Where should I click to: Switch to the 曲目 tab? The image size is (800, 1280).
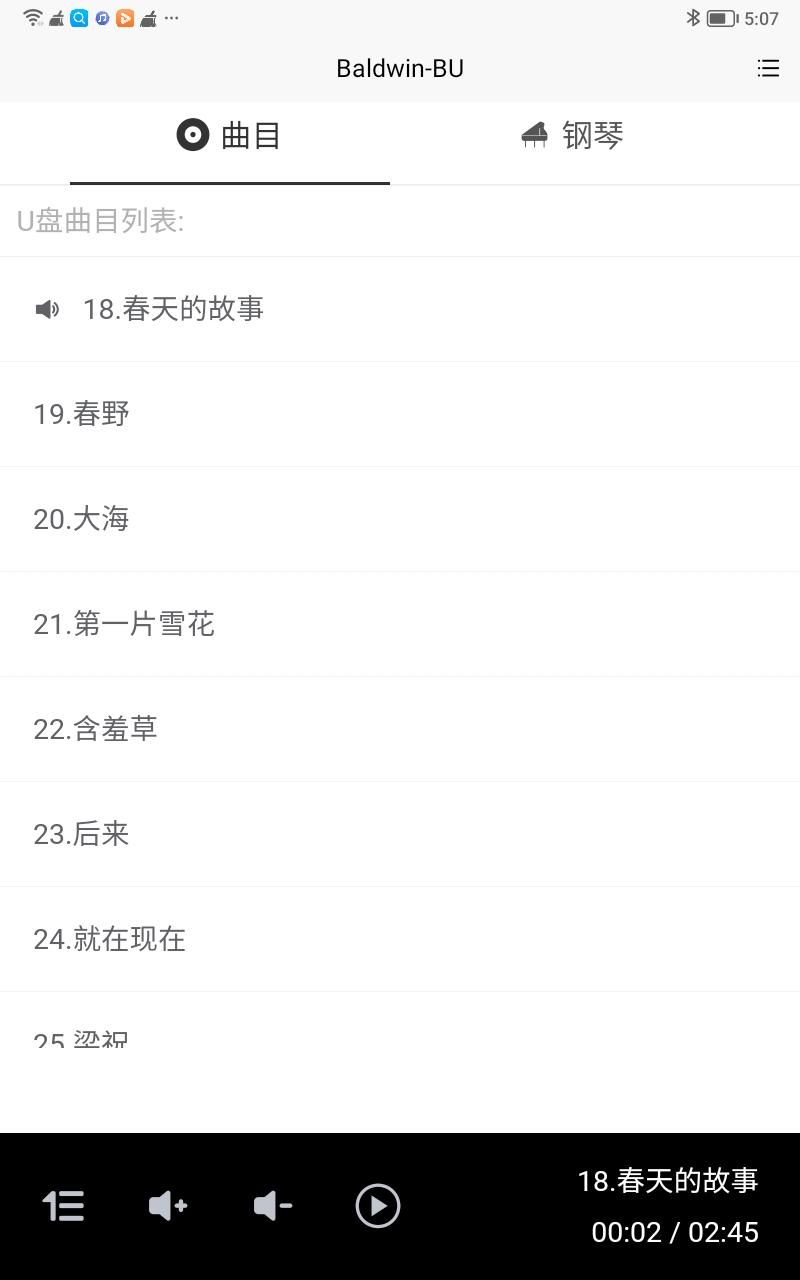[229, 136]
